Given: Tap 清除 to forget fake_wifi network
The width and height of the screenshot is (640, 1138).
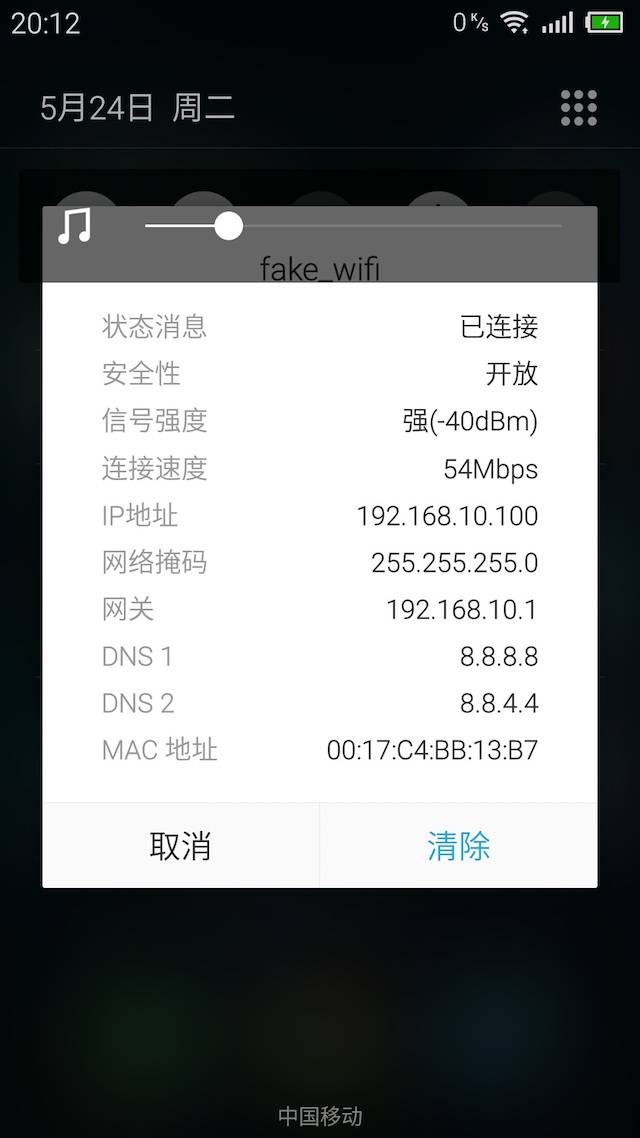Looking at the screenshot, I should coord(459,846).
